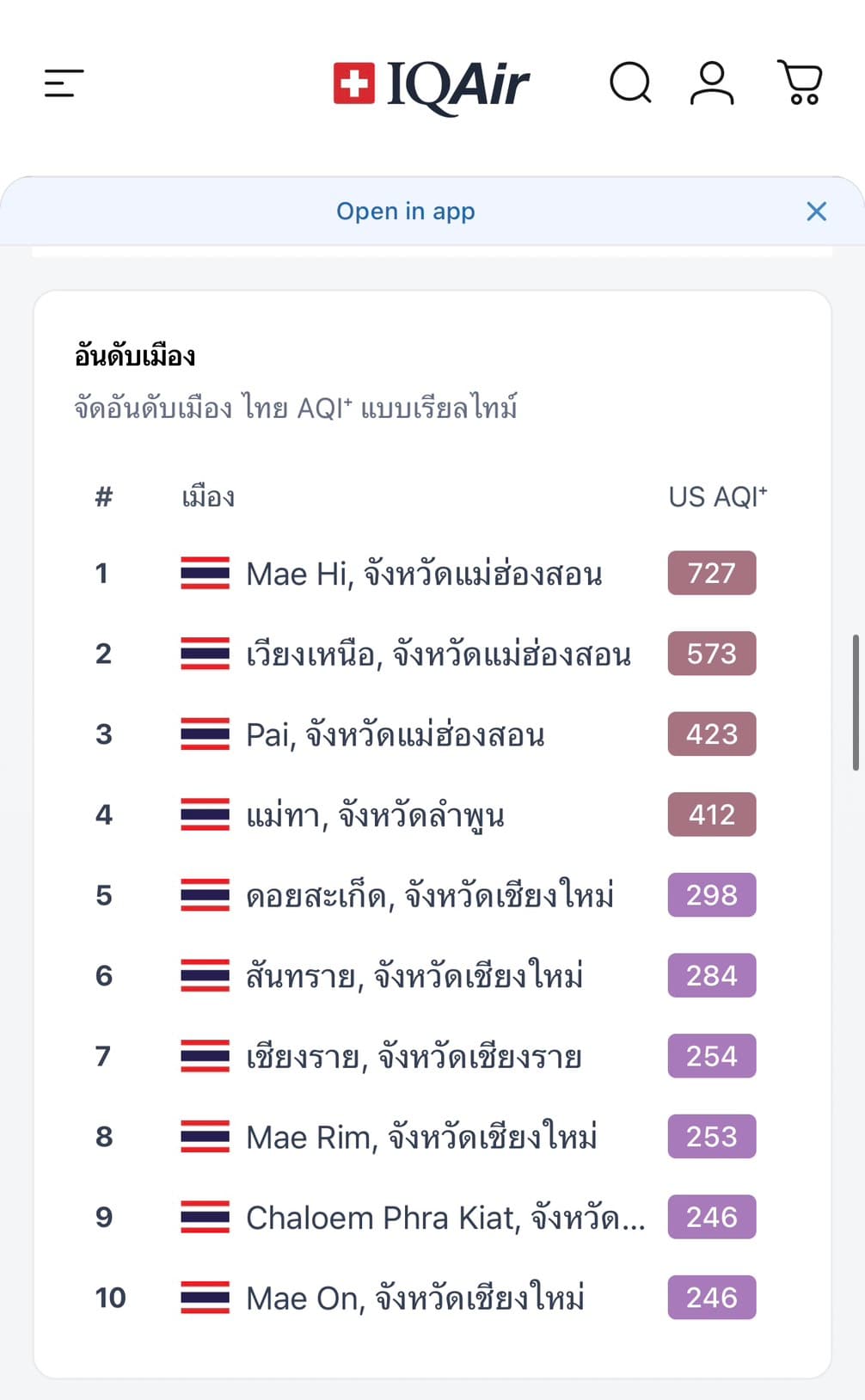This screenshot has height=1400, width=865.
Task: Open the hamburger navigation menu
Action: pyautogui.click(x=62, y=83)
